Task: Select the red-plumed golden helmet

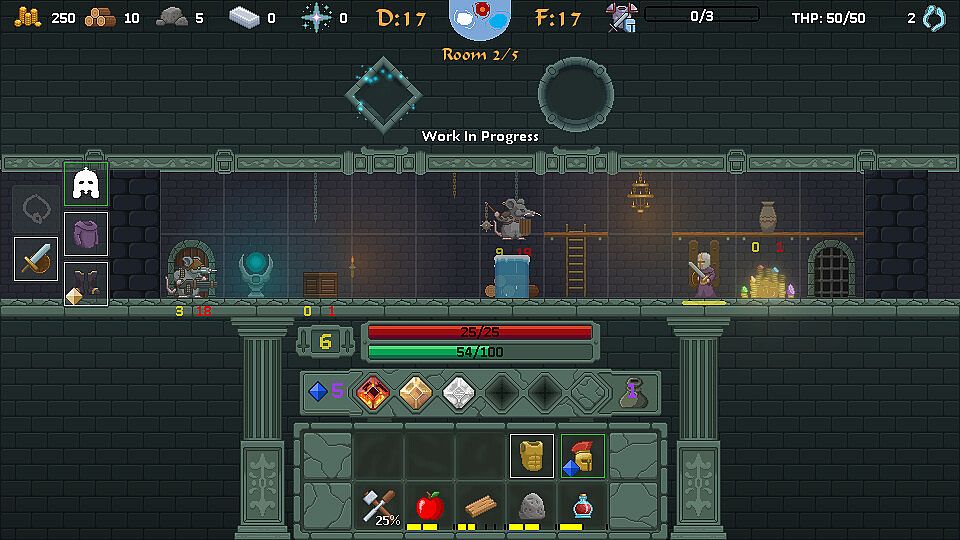Action: (582, 456)
